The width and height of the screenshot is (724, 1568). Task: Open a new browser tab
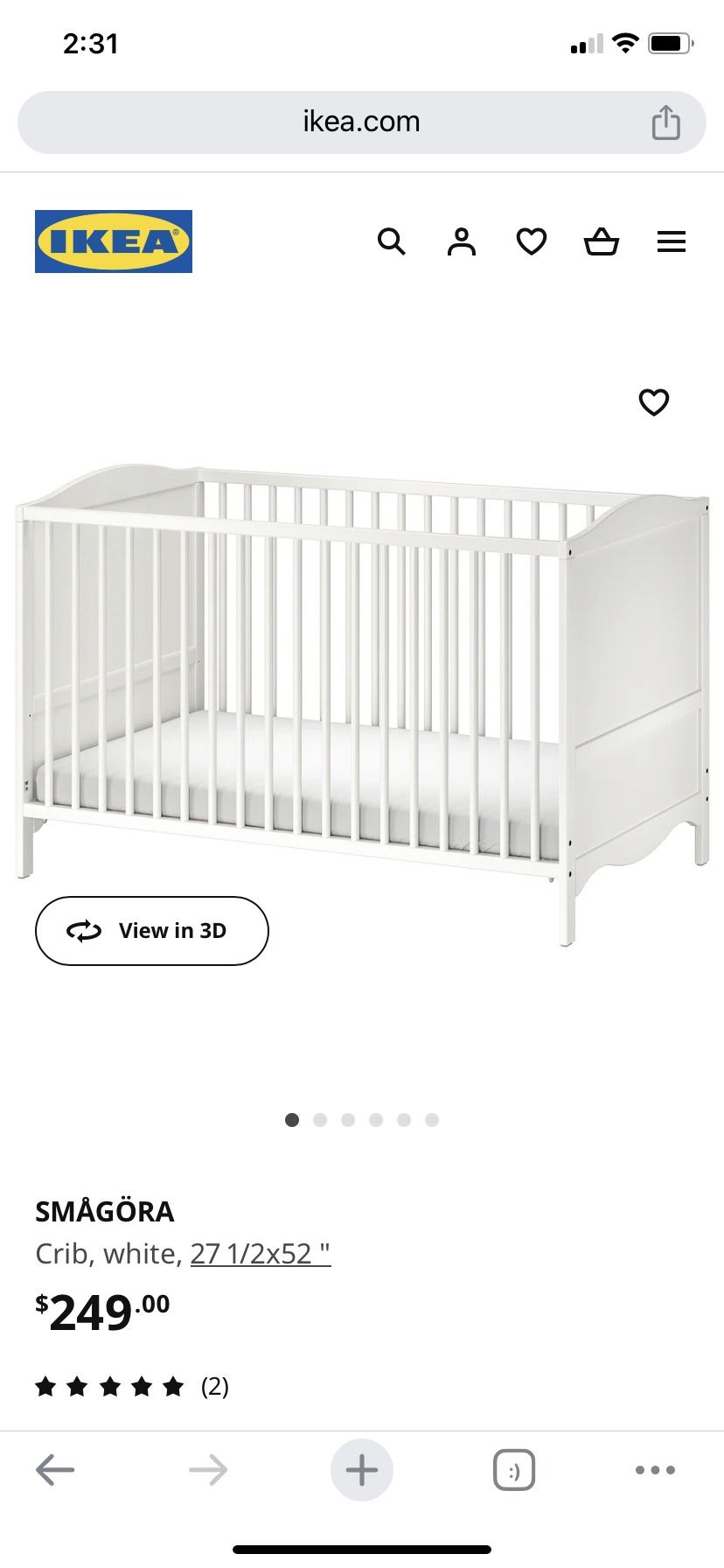[x=362, y=1470]
